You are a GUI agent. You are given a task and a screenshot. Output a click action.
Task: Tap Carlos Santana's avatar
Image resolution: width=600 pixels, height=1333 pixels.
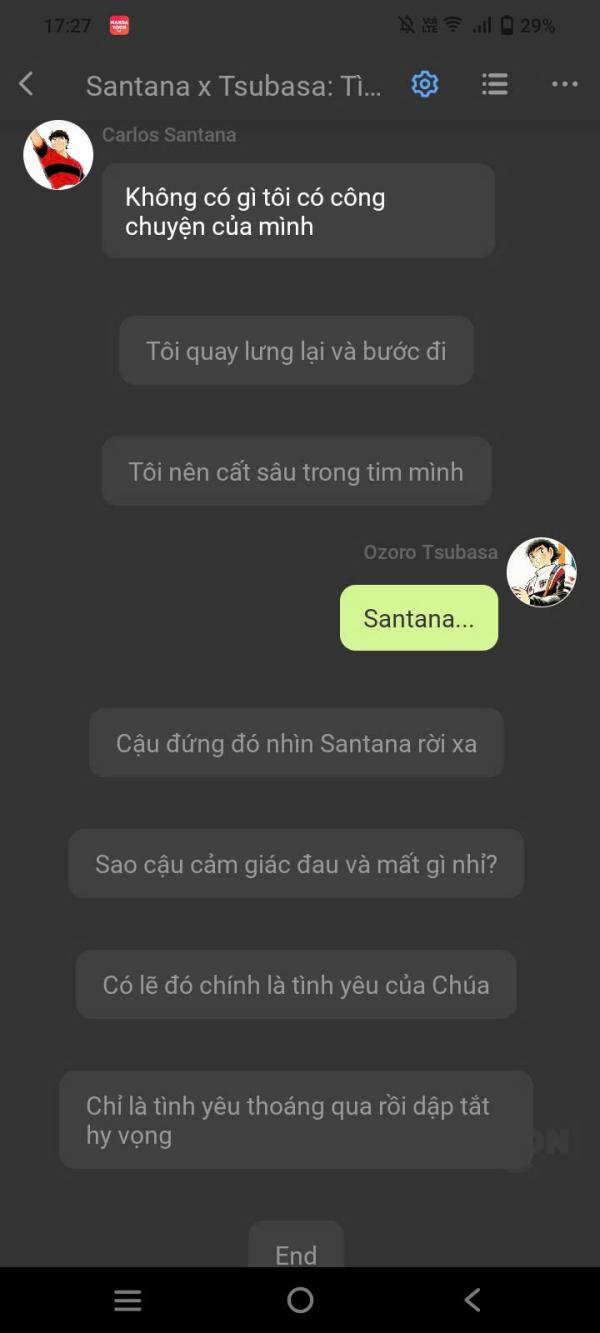point(58,155)
